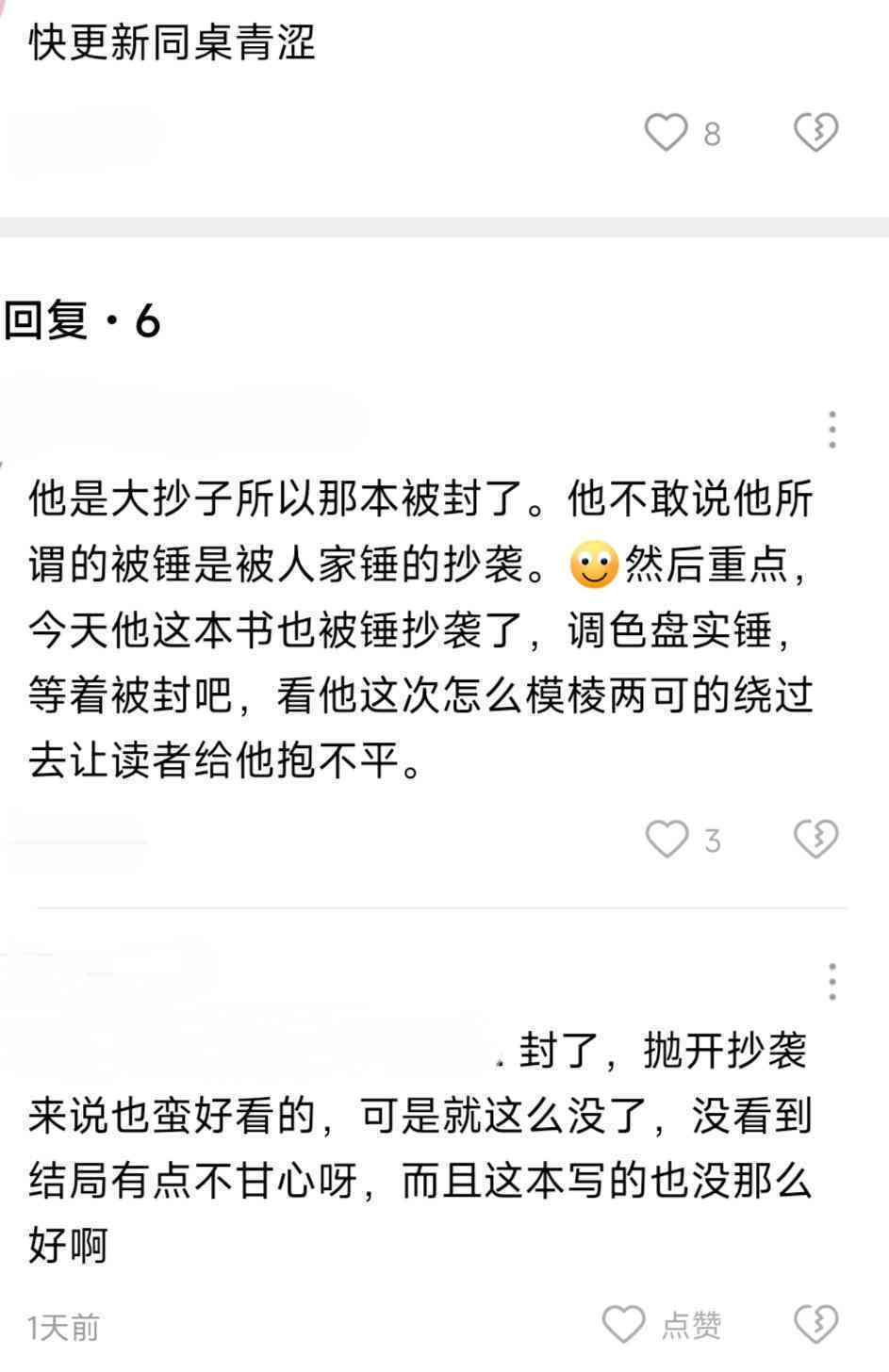Image resolution: width=889 pixels, height=1372 pixels.
Task: Dislike the comment 快更新同桌青涩
Action: click(x=815, y=132)
